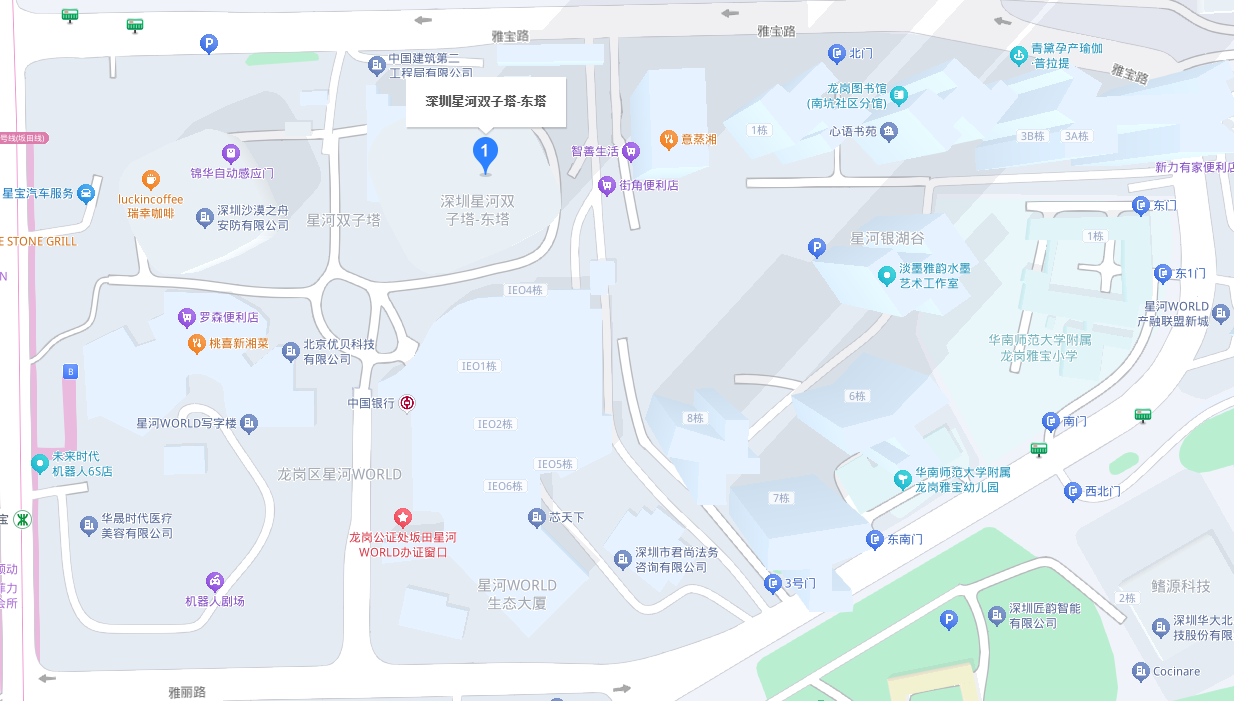Open the 深圳星河双子塔-东塔 callout label

(485, 101)
